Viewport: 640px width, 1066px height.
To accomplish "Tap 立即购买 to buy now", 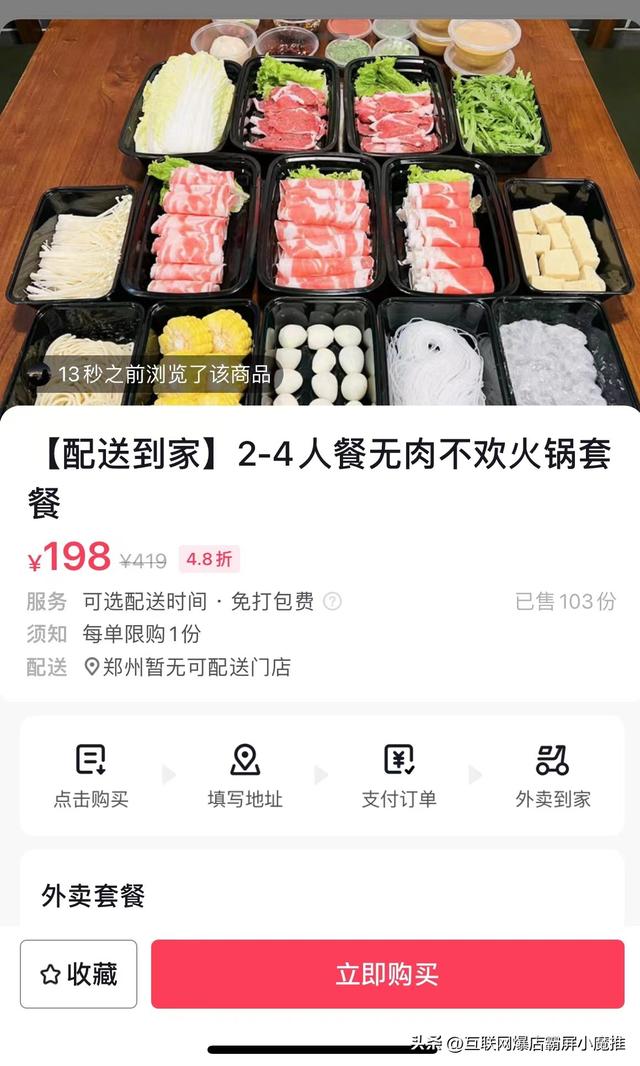I will (x=387, y=974).
